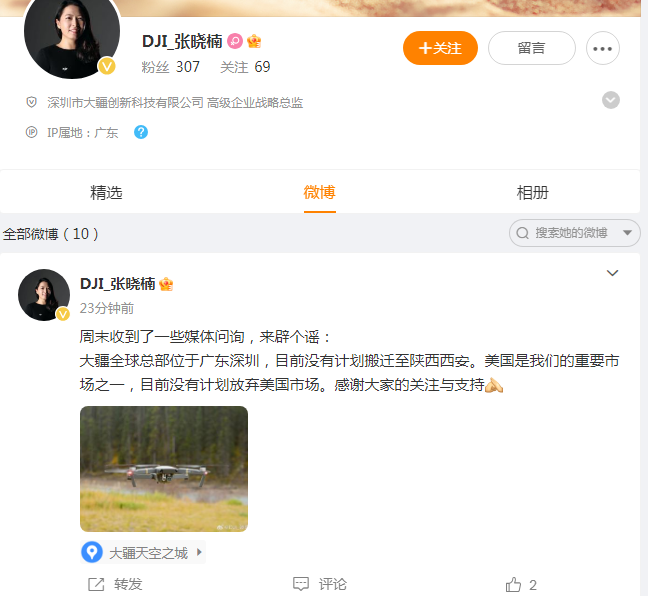Tap the post author name DJI_张晓楠
This screenshot has height=596, width=648.
(117, 284)
